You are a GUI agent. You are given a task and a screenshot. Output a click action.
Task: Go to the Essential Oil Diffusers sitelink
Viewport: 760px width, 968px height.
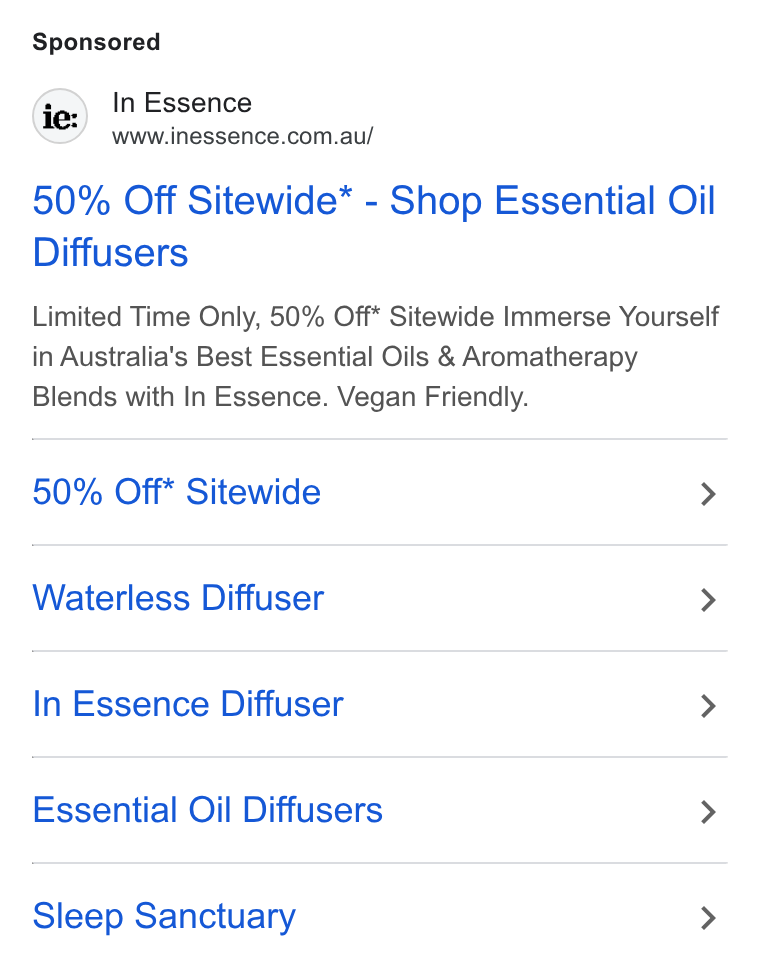[x=380, y=811]
